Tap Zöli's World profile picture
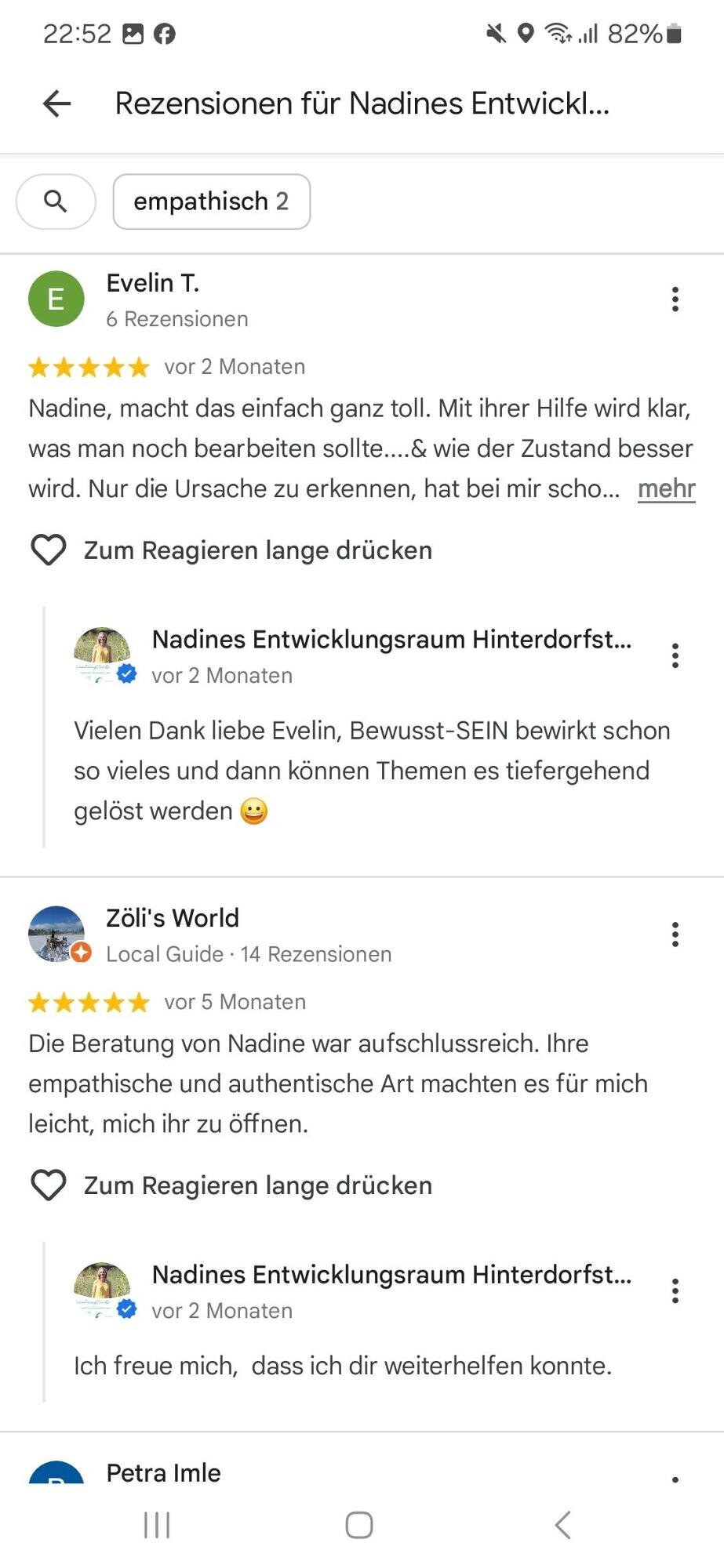The image size is (724, 1568). (x=55, y=934)
